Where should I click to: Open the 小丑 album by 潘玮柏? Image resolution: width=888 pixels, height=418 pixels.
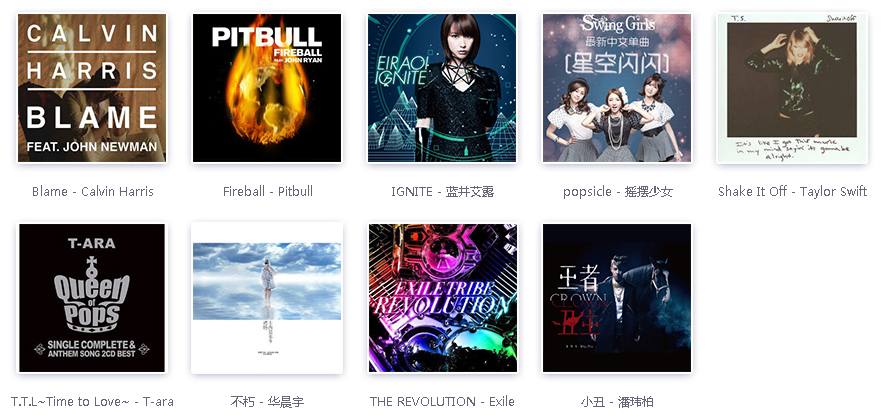pyautogui.click(x=617, y=298)
